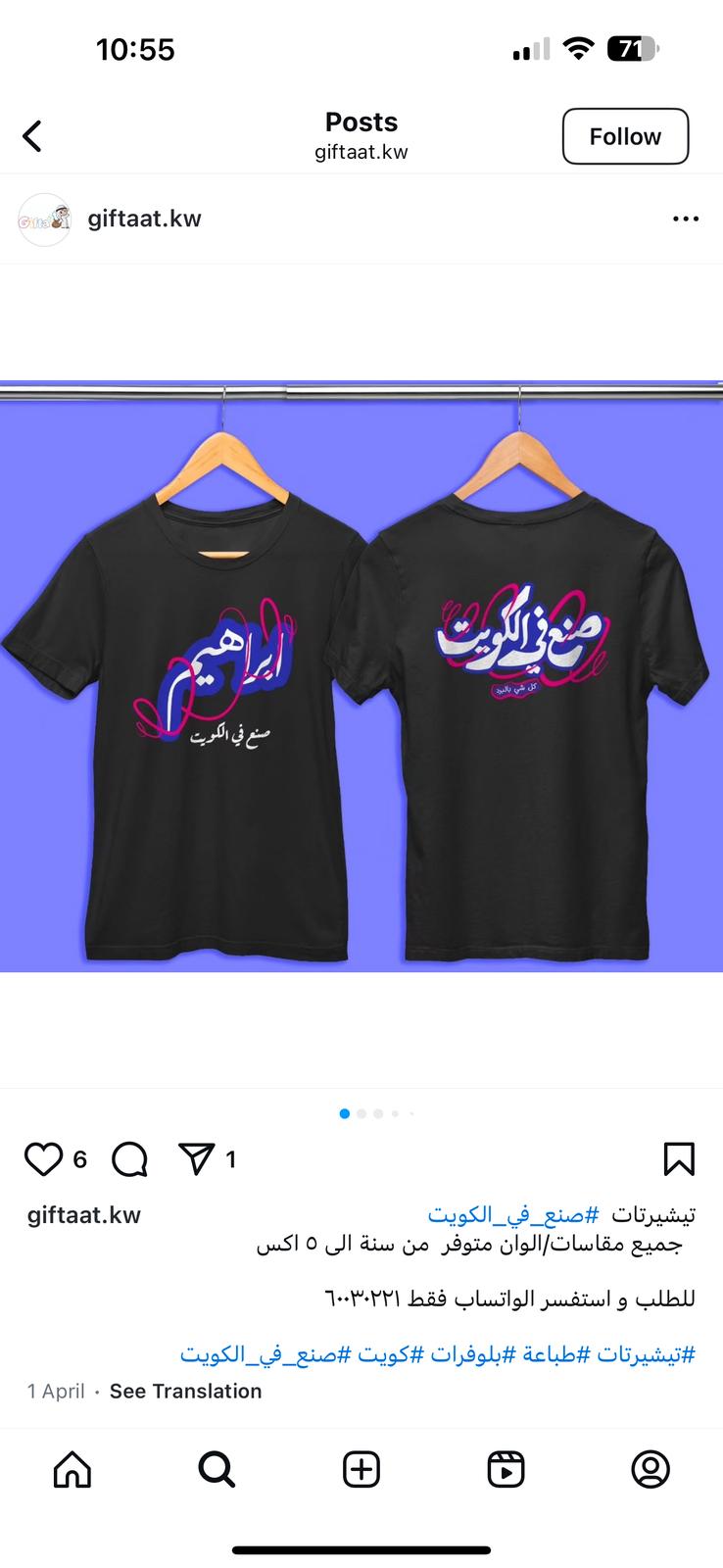Open comments on this post
Image resolution: width=723 pixels, height=1568 pixels.
pyautogui.click(x=129, y=1159)
